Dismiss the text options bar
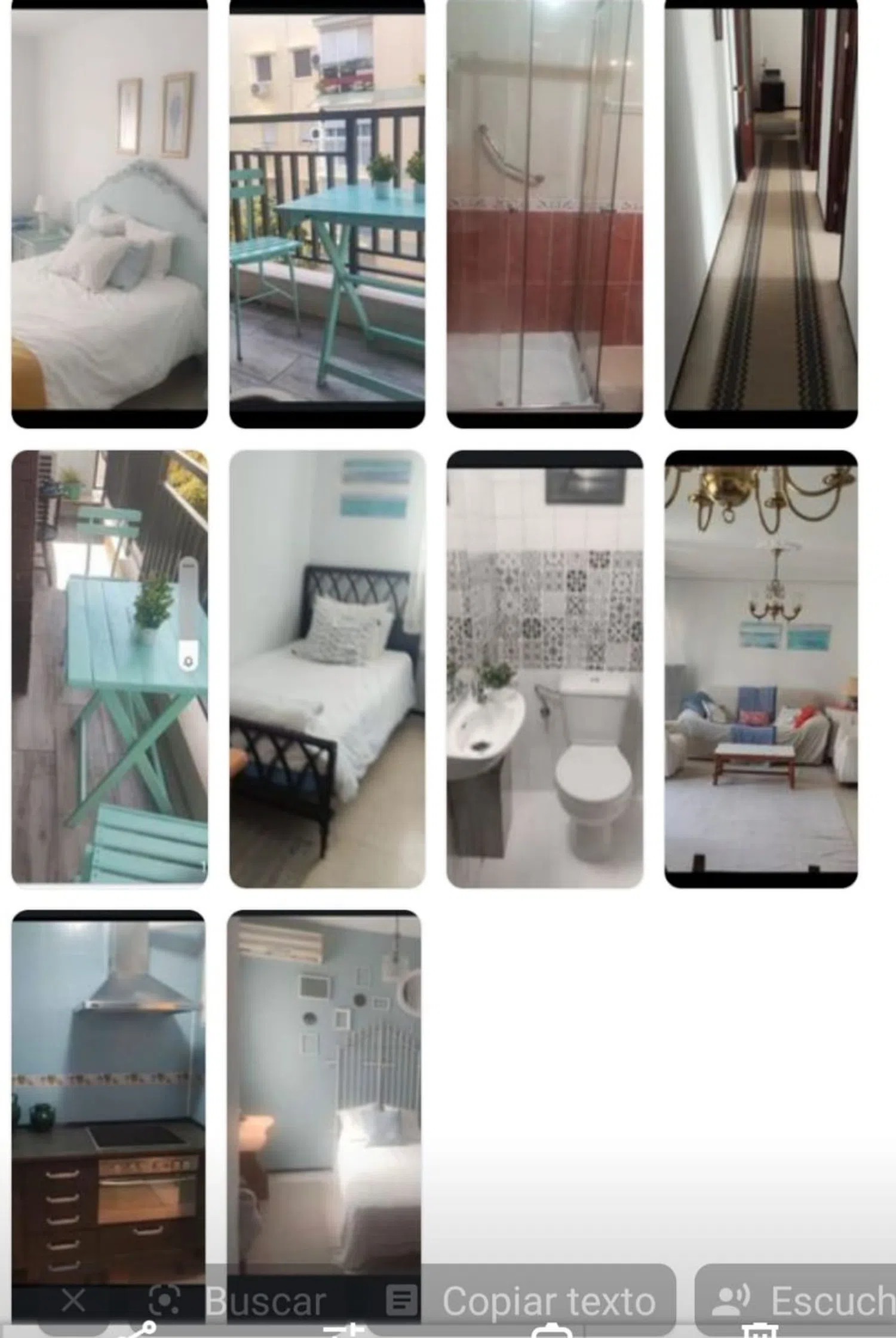896x1338 pixels. 73,1300
